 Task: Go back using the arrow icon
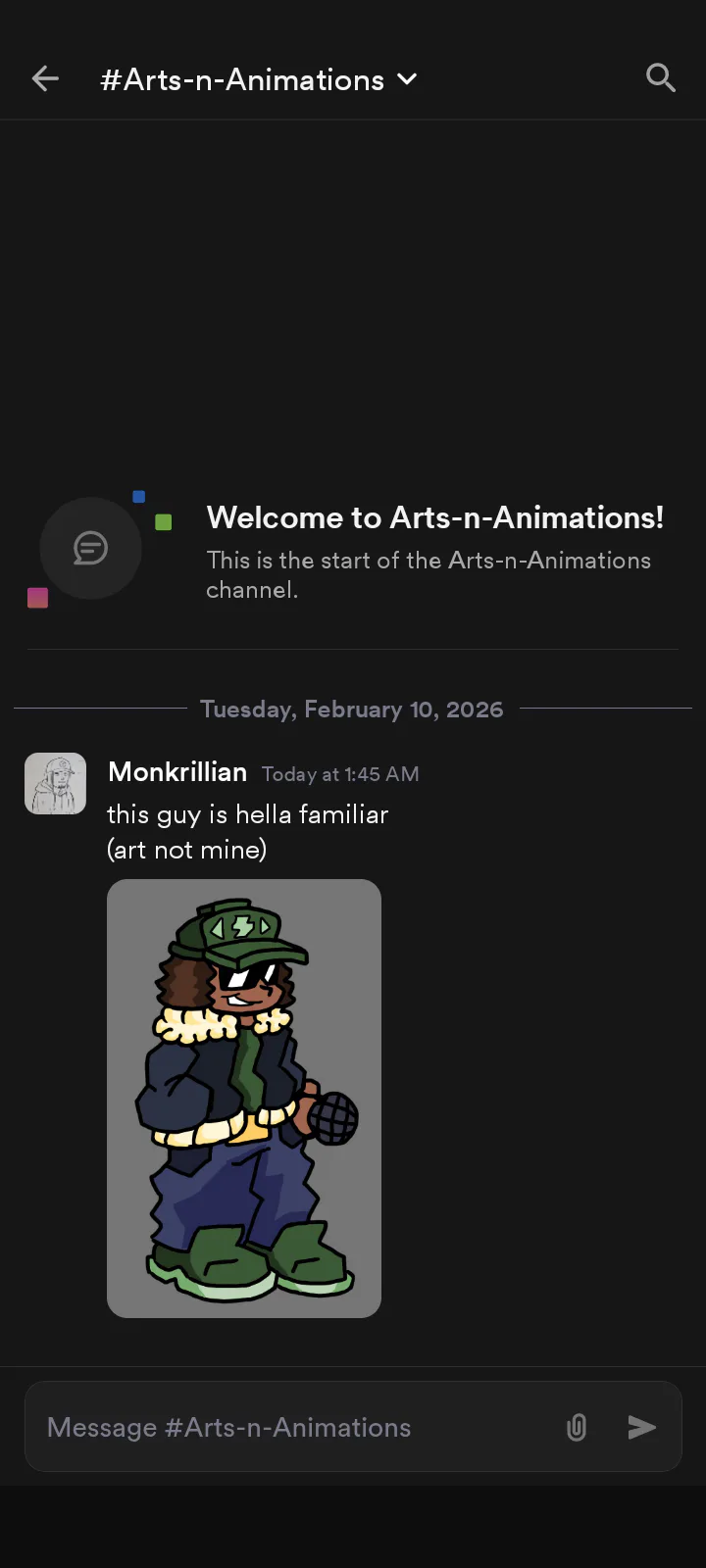(x=45, y=79)
